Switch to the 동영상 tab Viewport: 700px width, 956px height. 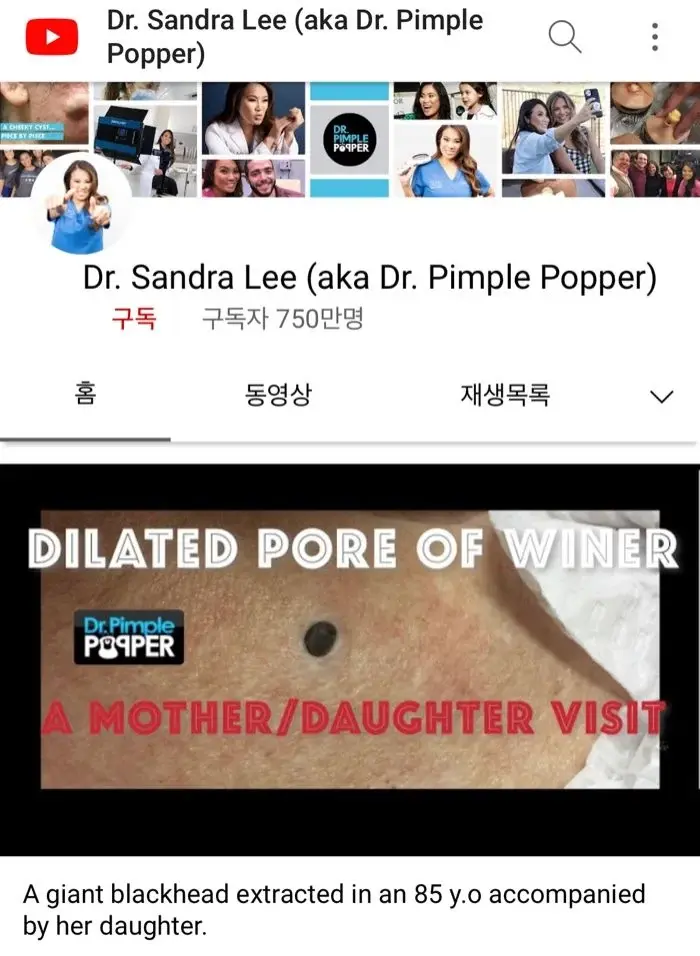tap(278, 395)
